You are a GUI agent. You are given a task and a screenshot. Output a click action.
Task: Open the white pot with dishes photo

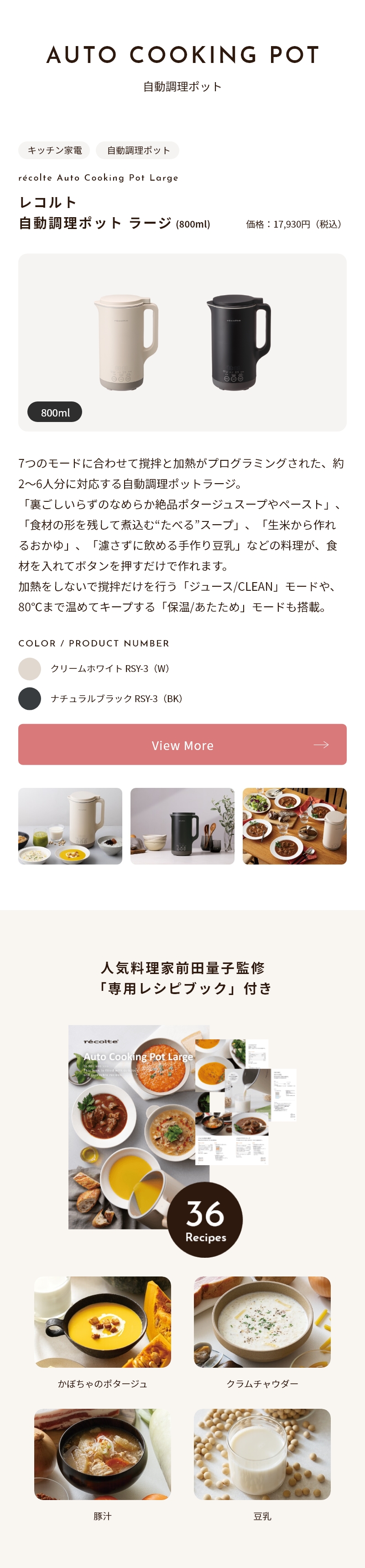[x=70, y=826]
